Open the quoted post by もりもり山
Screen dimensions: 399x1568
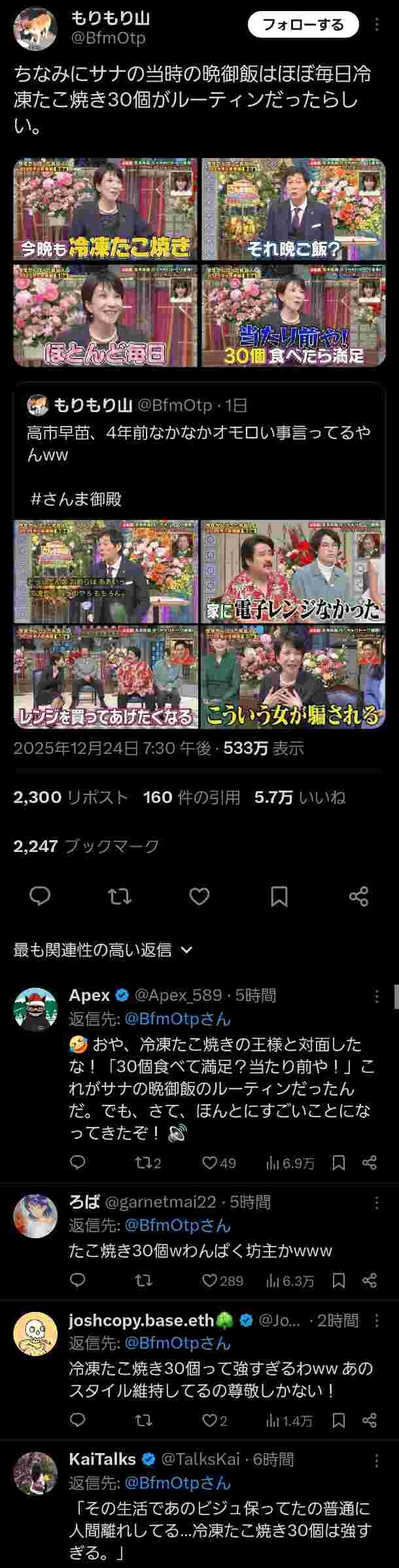point(199,451)
